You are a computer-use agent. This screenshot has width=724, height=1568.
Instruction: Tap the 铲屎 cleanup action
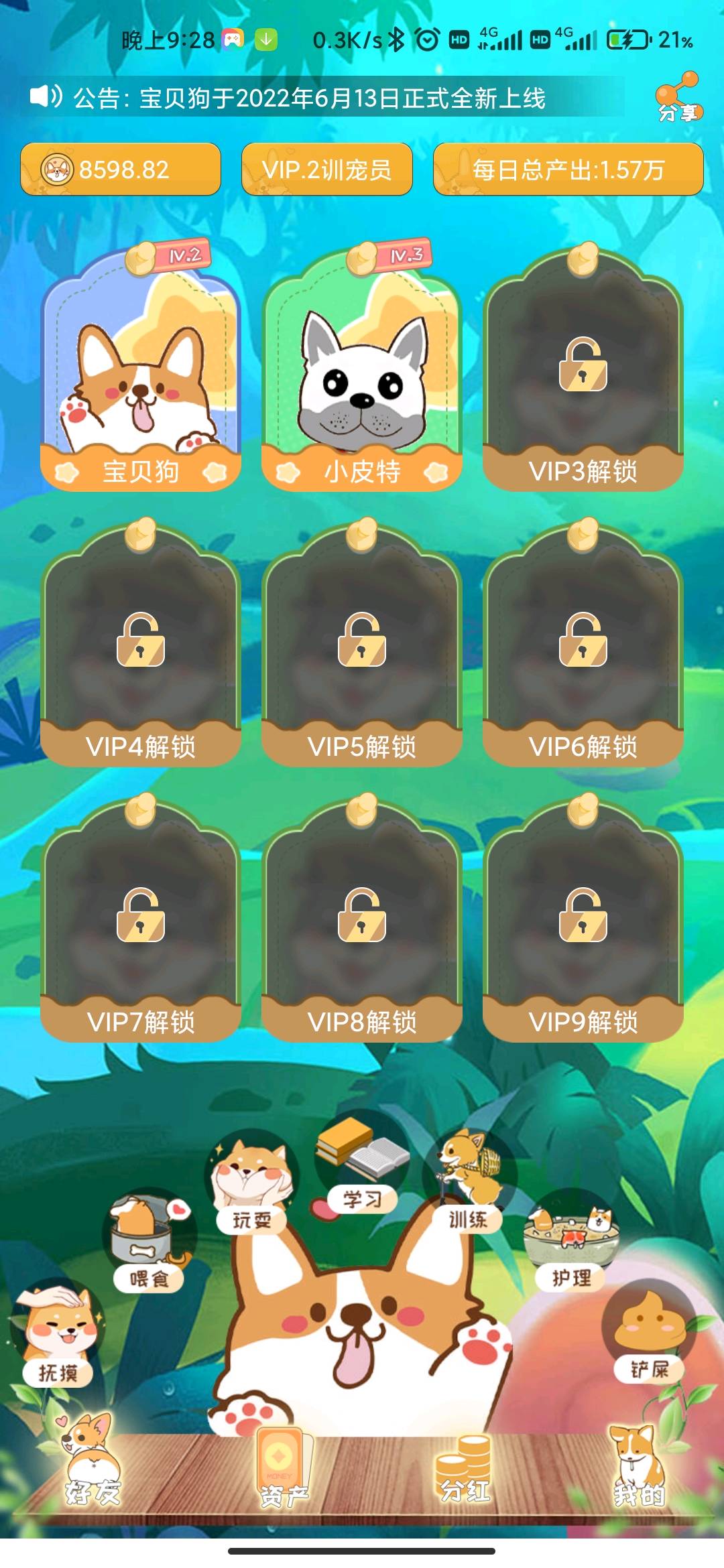tap(649, 1333)
